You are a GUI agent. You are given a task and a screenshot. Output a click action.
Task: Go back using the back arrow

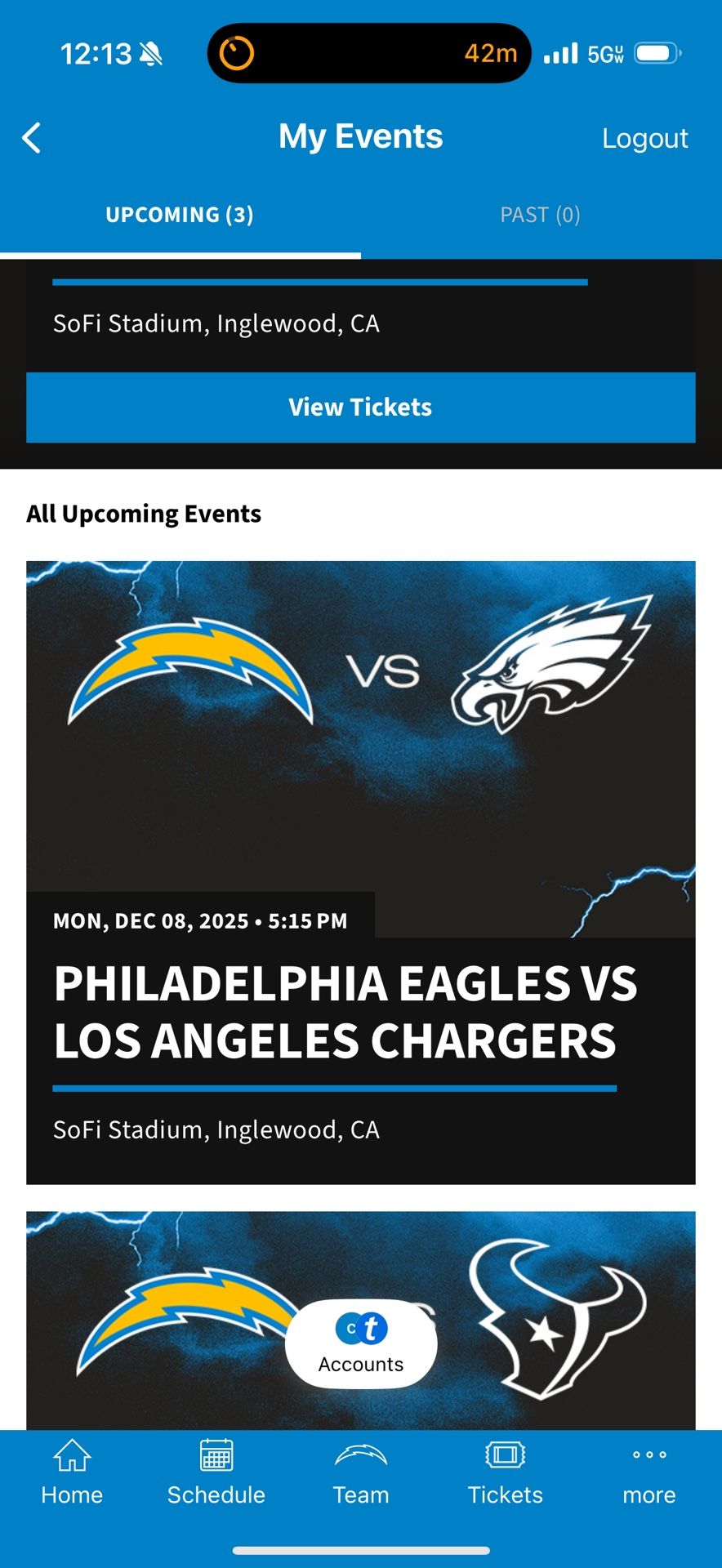click(31, 137)
